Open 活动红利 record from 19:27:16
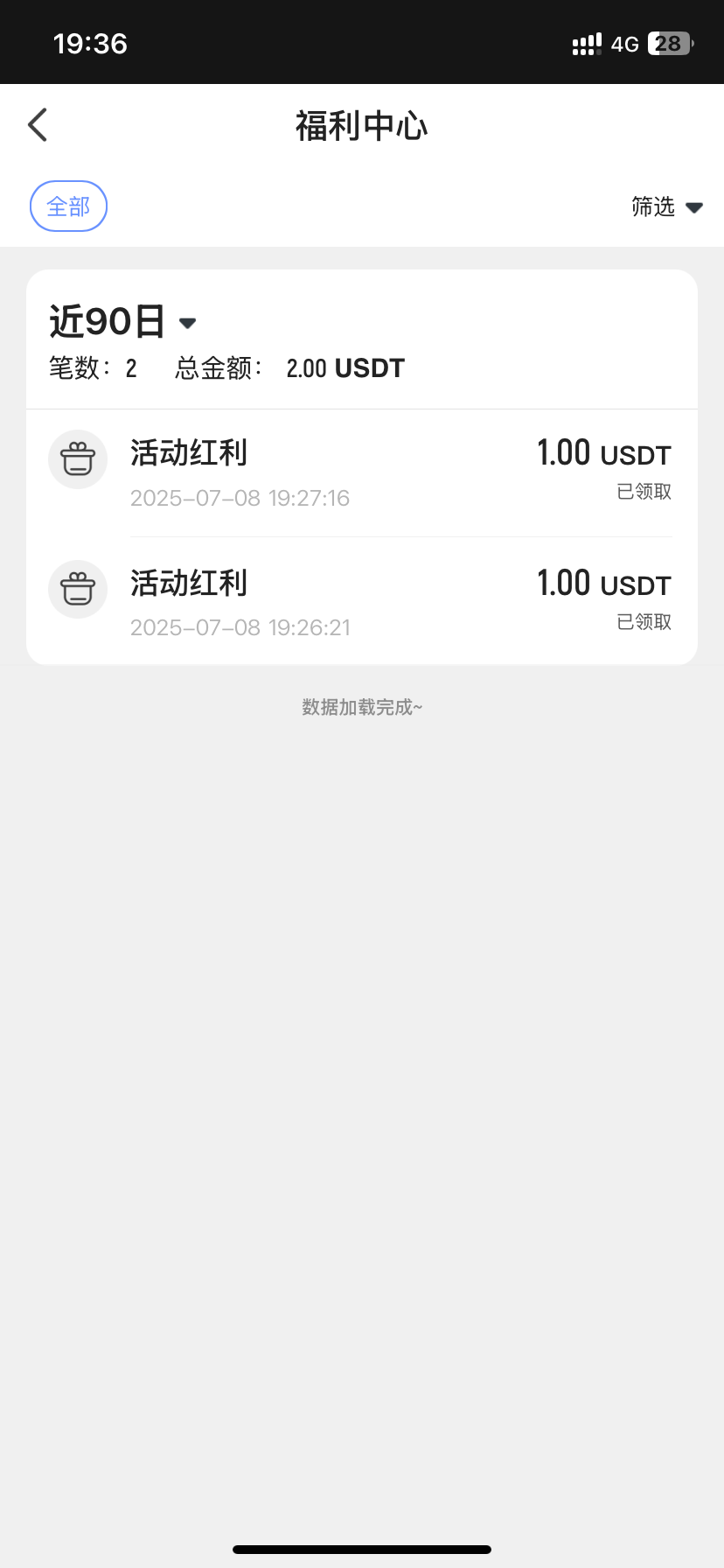 (362, 472)
